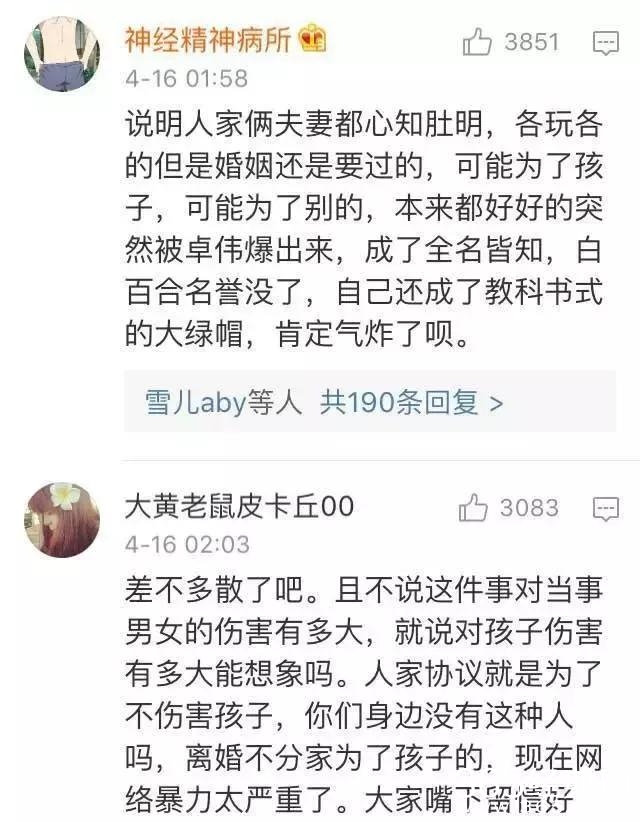Open the 神经精神病所 username link
This screenshot has height=822, width=640.
point(208,40)
